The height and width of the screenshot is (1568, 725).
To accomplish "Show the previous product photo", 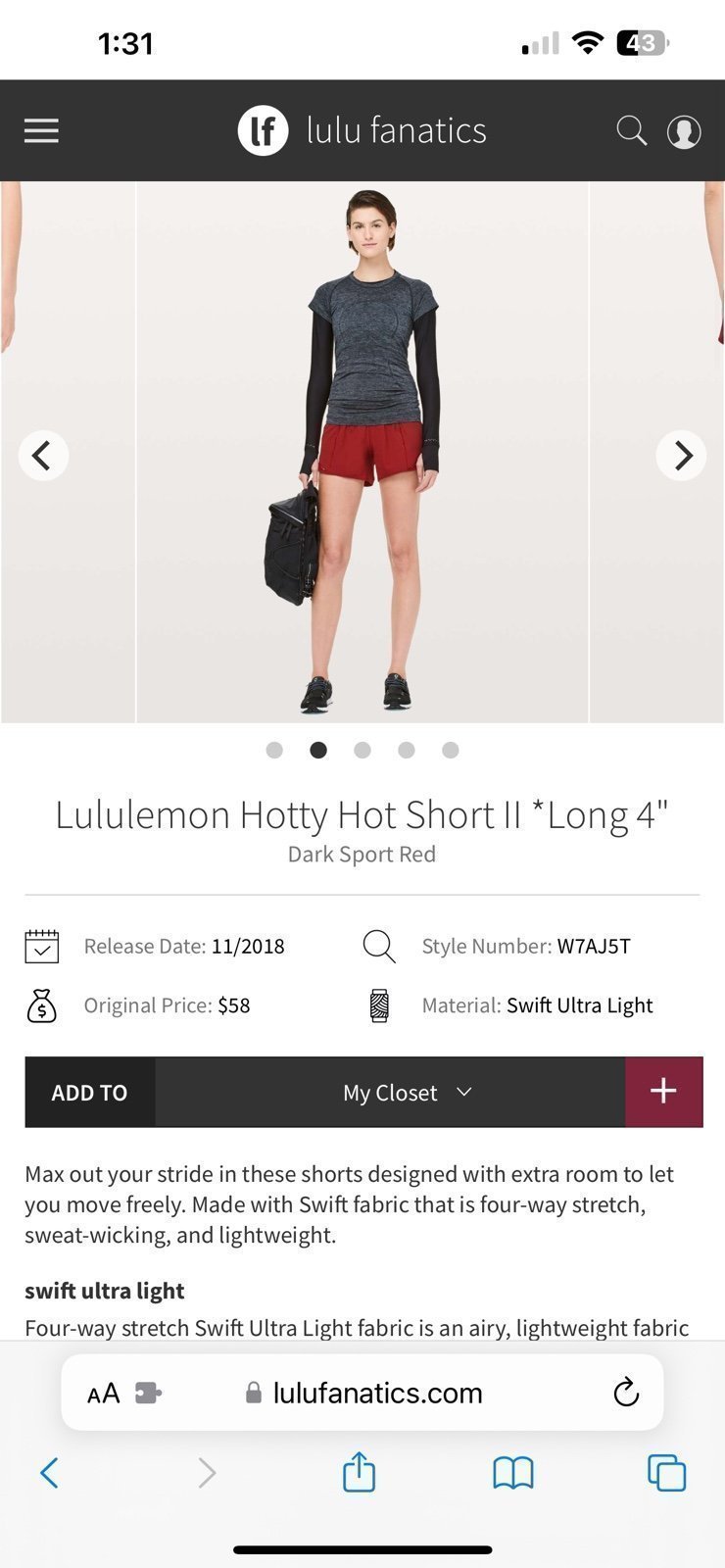I will pyautogui.click(x=43, y=455).
